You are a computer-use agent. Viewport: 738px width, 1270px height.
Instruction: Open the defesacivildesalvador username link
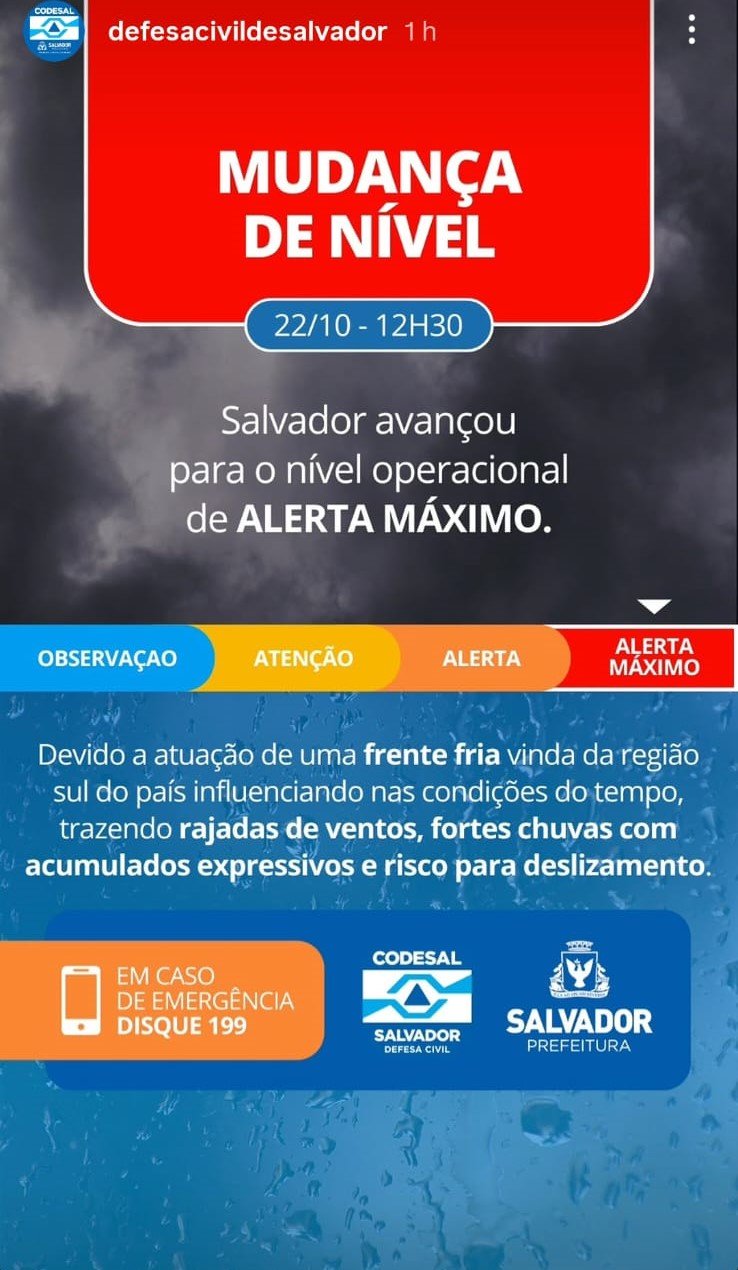246,31
